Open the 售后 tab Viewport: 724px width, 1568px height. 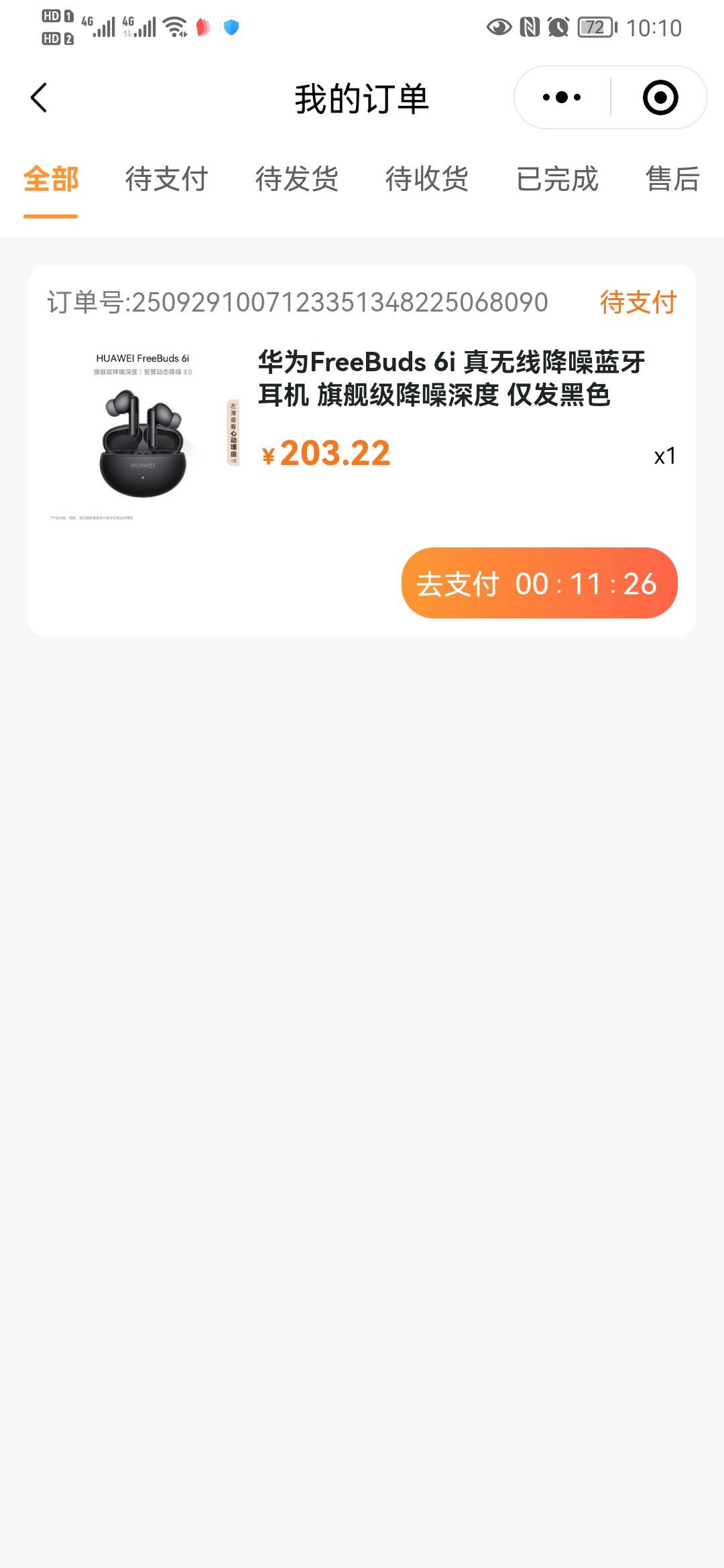pyautogui.click(x=672, y=180)
